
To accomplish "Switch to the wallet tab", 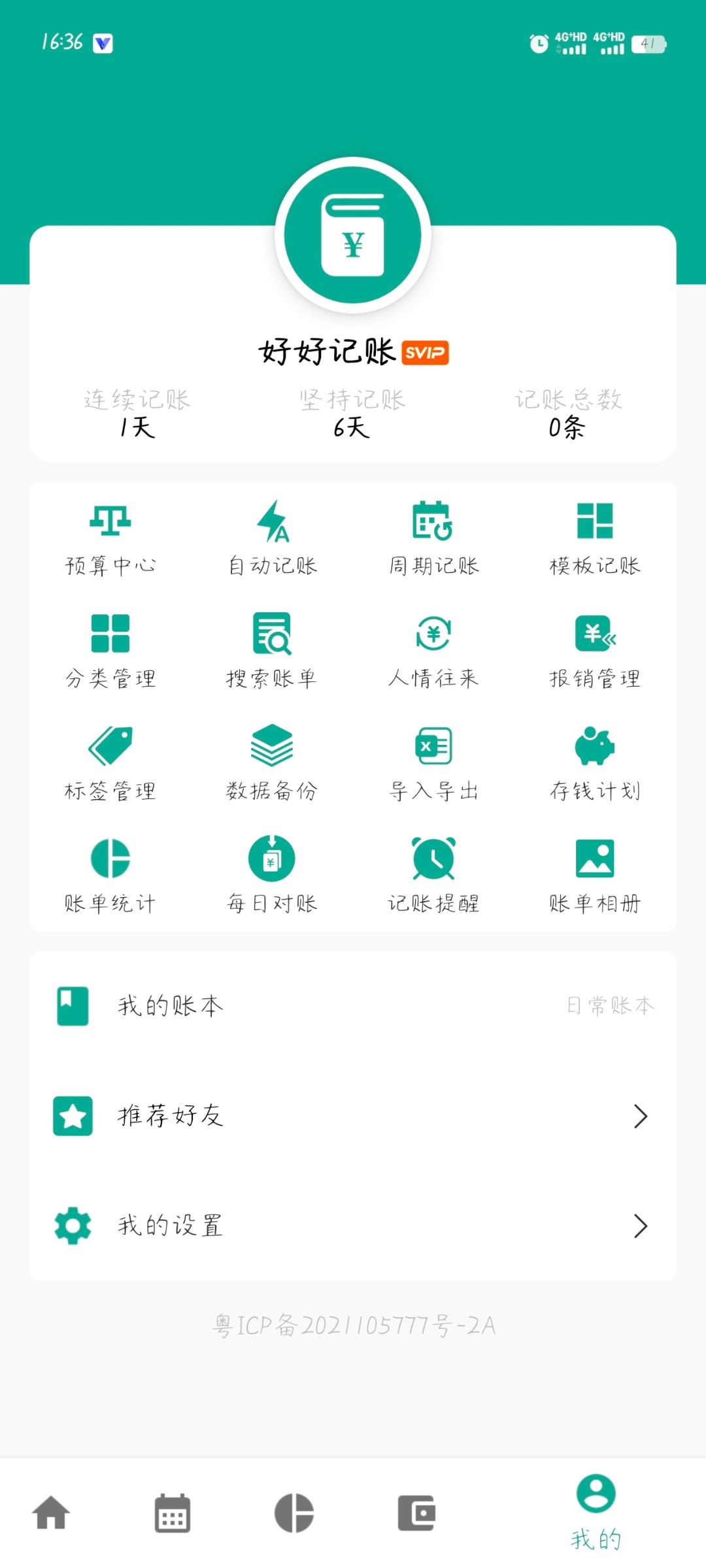I will pyautogui.click(x=416, y=1512).
